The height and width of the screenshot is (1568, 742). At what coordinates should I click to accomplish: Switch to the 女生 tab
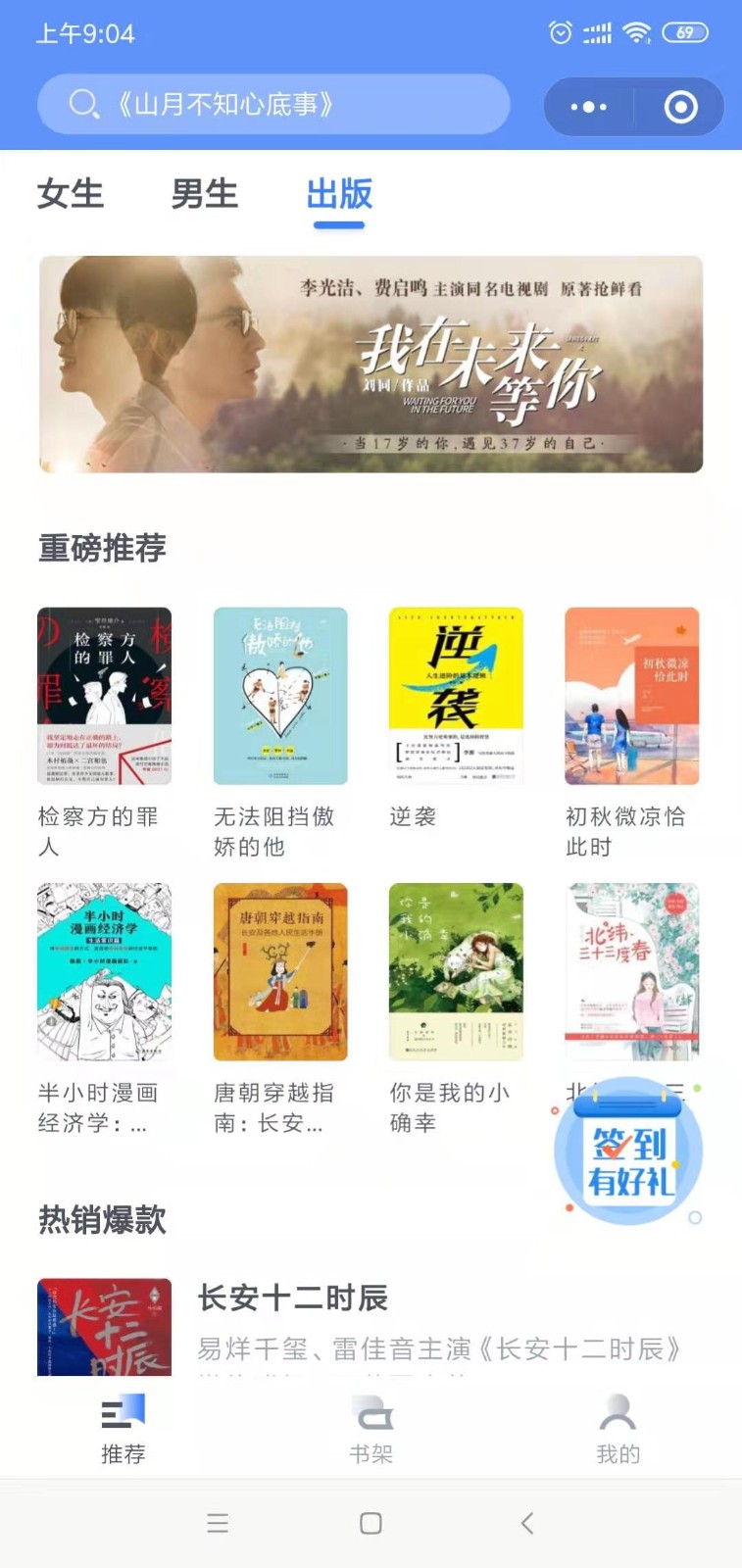pyautogui.click(x=71, y=194)
